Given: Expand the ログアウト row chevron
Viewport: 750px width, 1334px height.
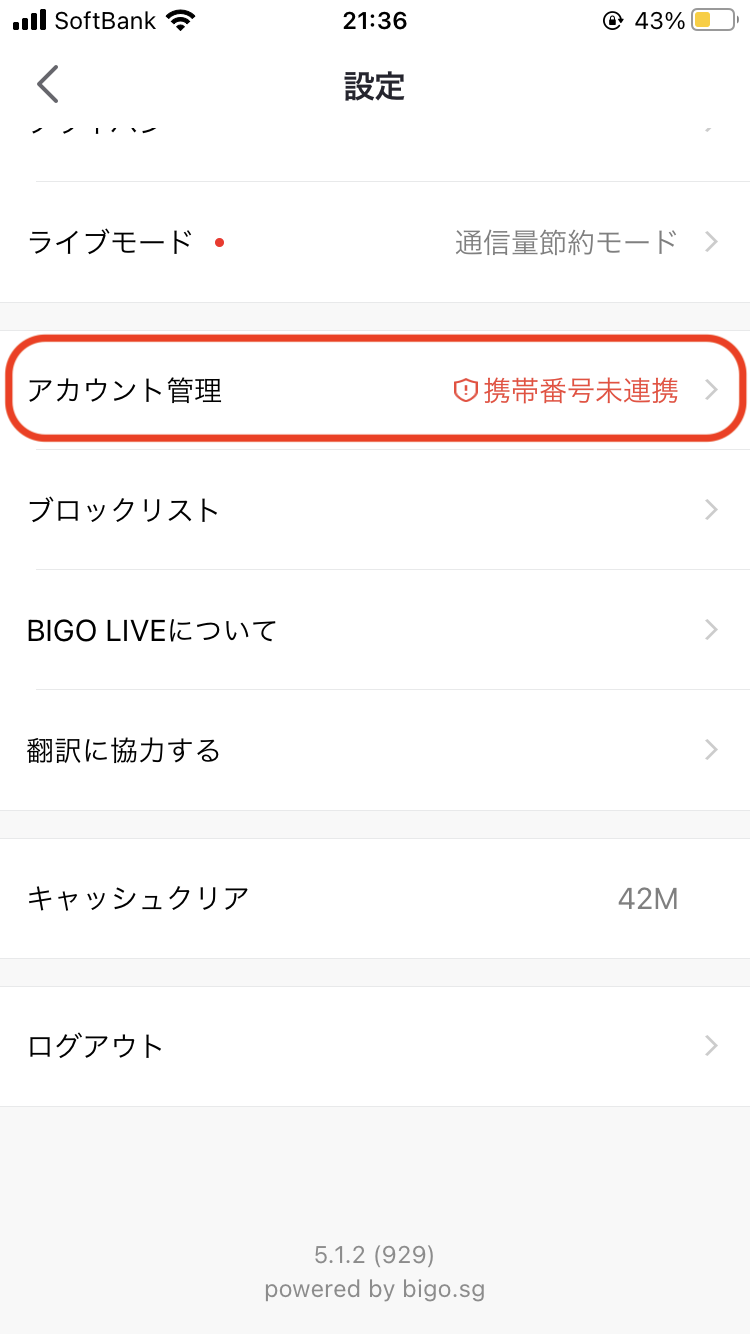Looking at the screenshot, I should click(x=712, y=1045).
